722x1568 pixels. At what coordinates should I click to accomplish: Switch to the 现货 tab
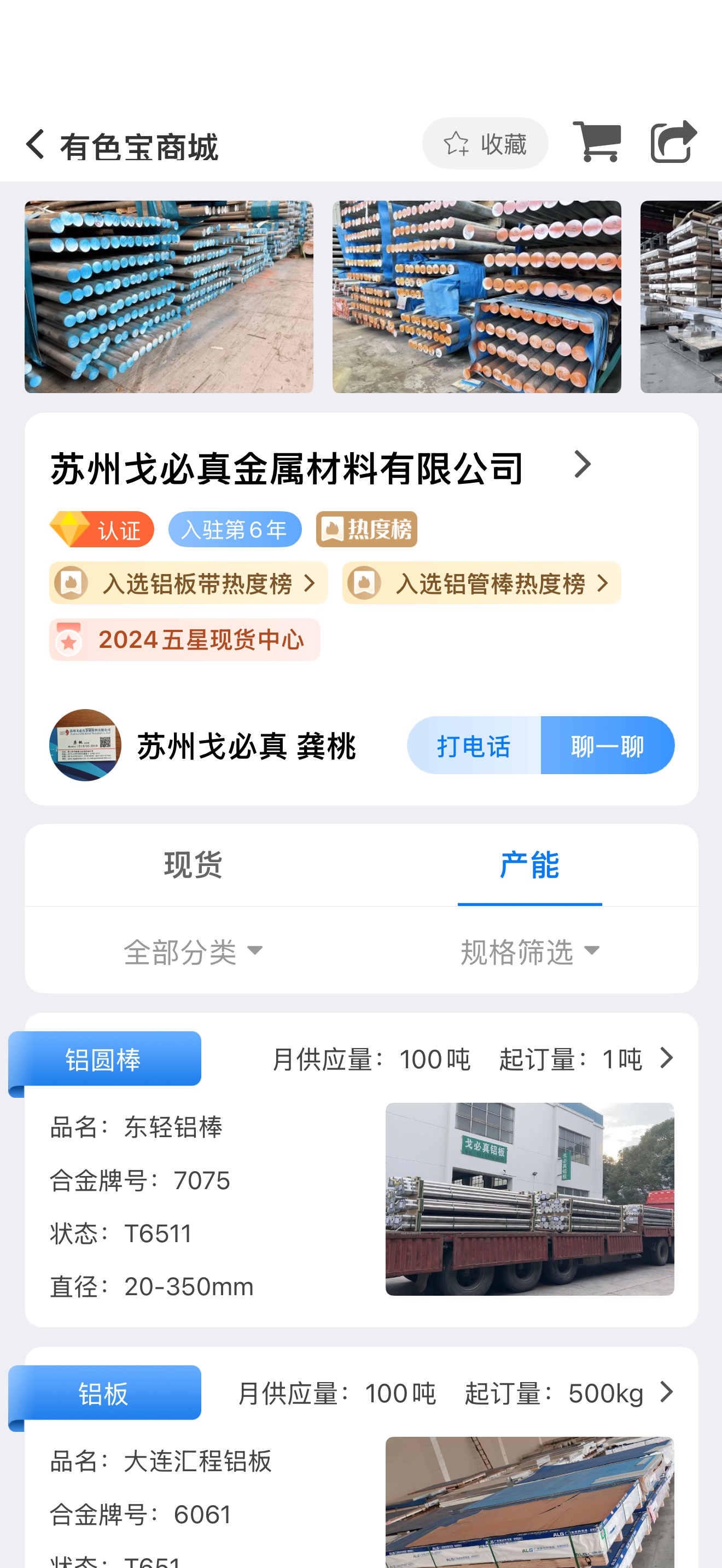[193, 865]
